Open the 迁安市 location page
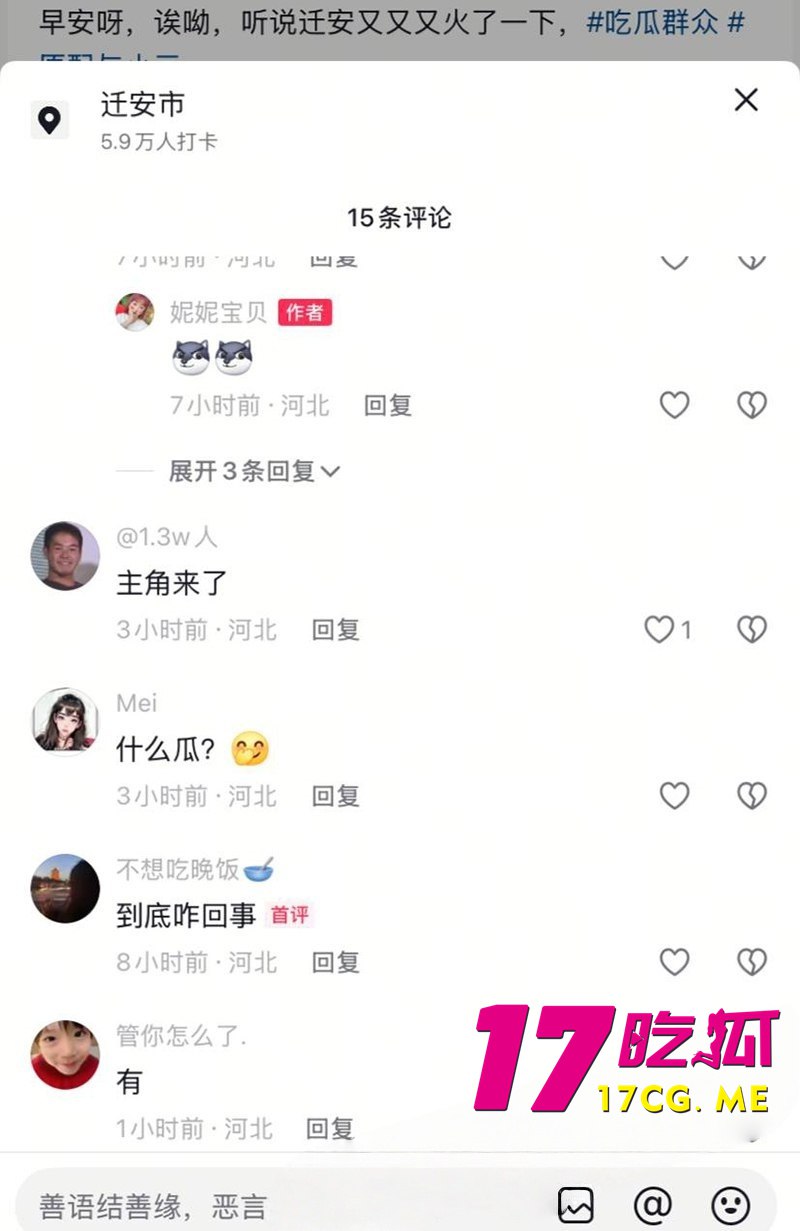The height and width of the screenshot is (1231, 800). click(142, 104)
